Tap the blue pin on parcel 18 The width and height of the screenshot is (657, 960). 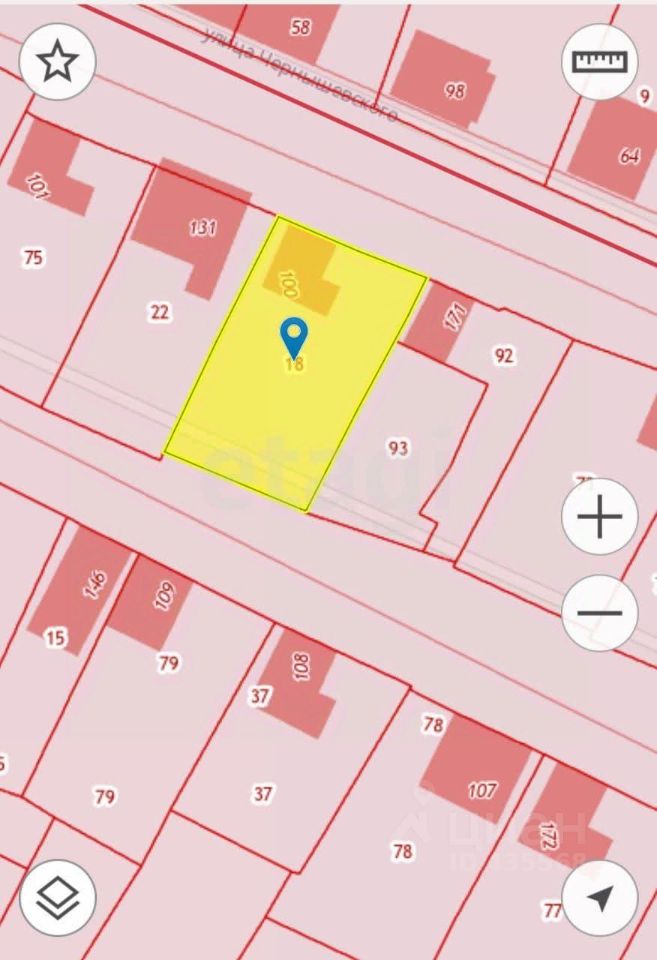point(293,334)
